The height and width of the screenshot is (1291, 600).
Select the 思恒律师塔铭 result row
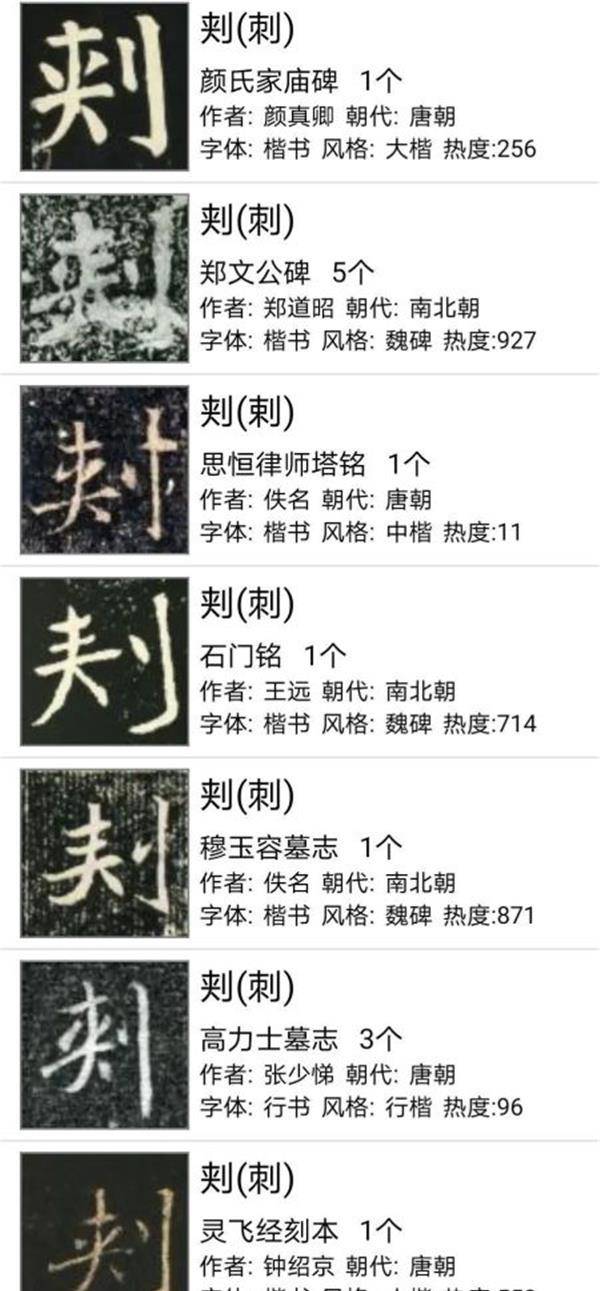[x=300, y=470]
